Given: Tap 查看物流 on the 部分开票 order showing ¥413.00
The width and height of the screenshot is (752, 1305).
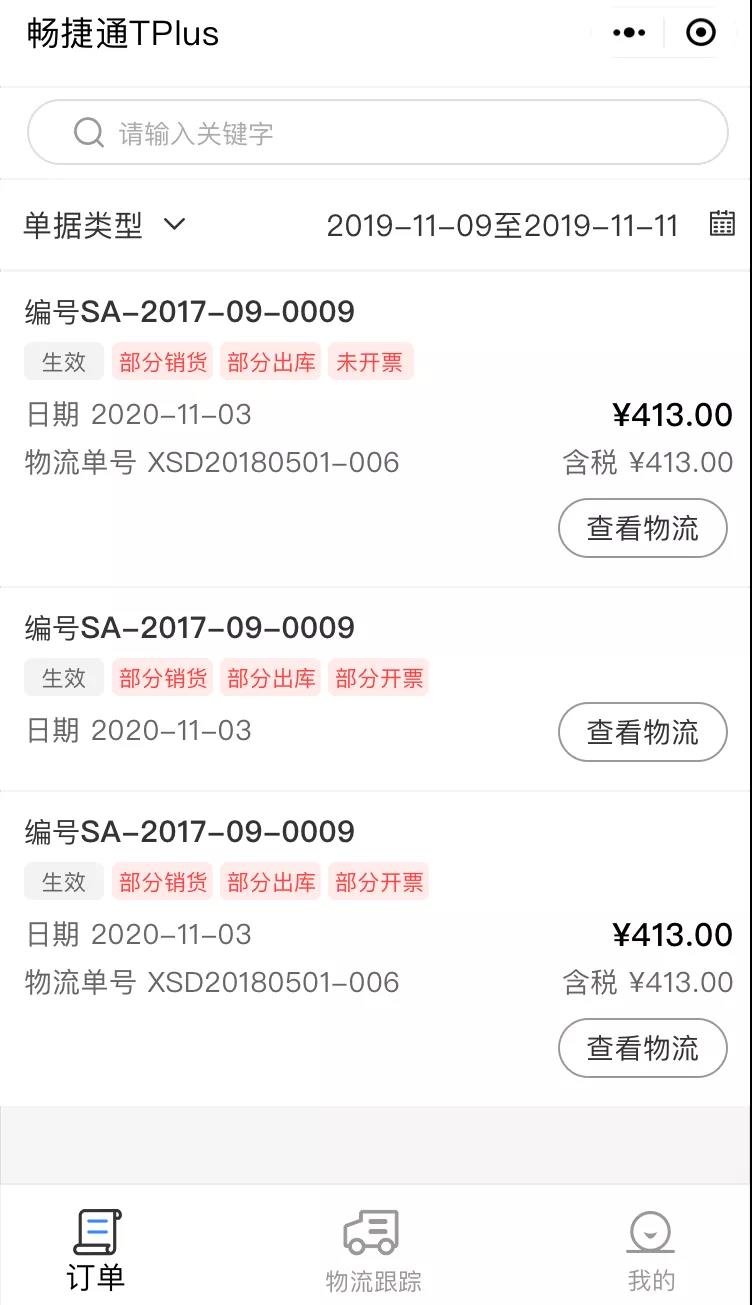Looking at the screenshot, I should pos(642,1048).
